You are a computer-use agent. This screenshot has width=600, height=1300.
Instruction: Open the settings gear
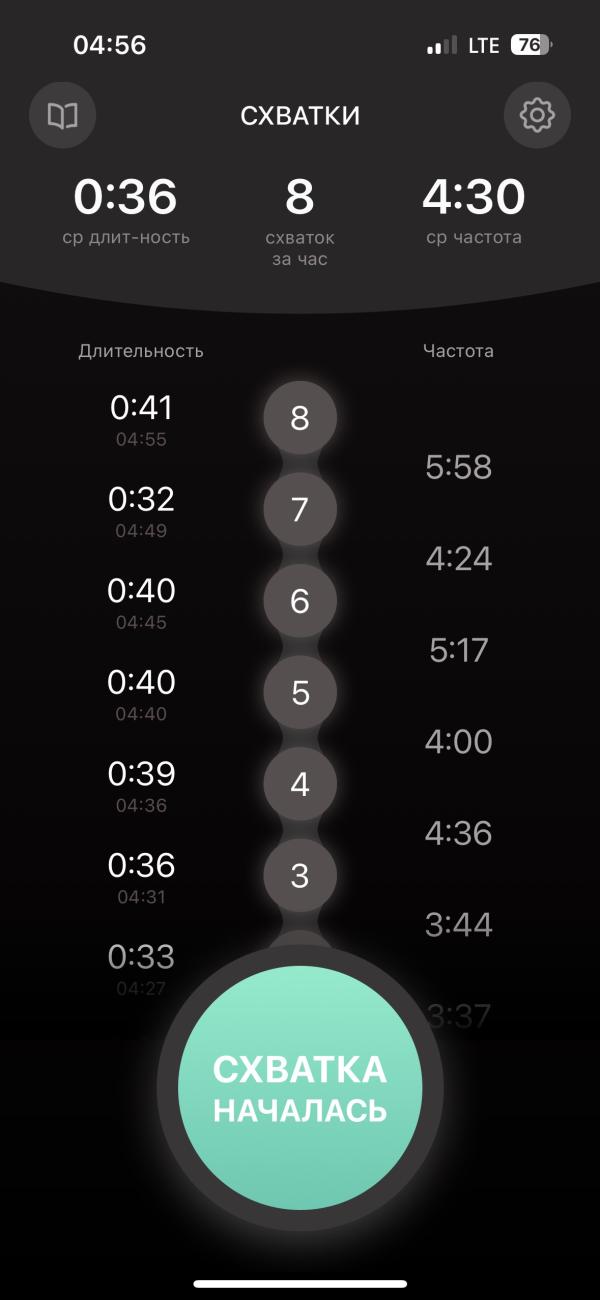pyautogui.click(x=537, y=116)
